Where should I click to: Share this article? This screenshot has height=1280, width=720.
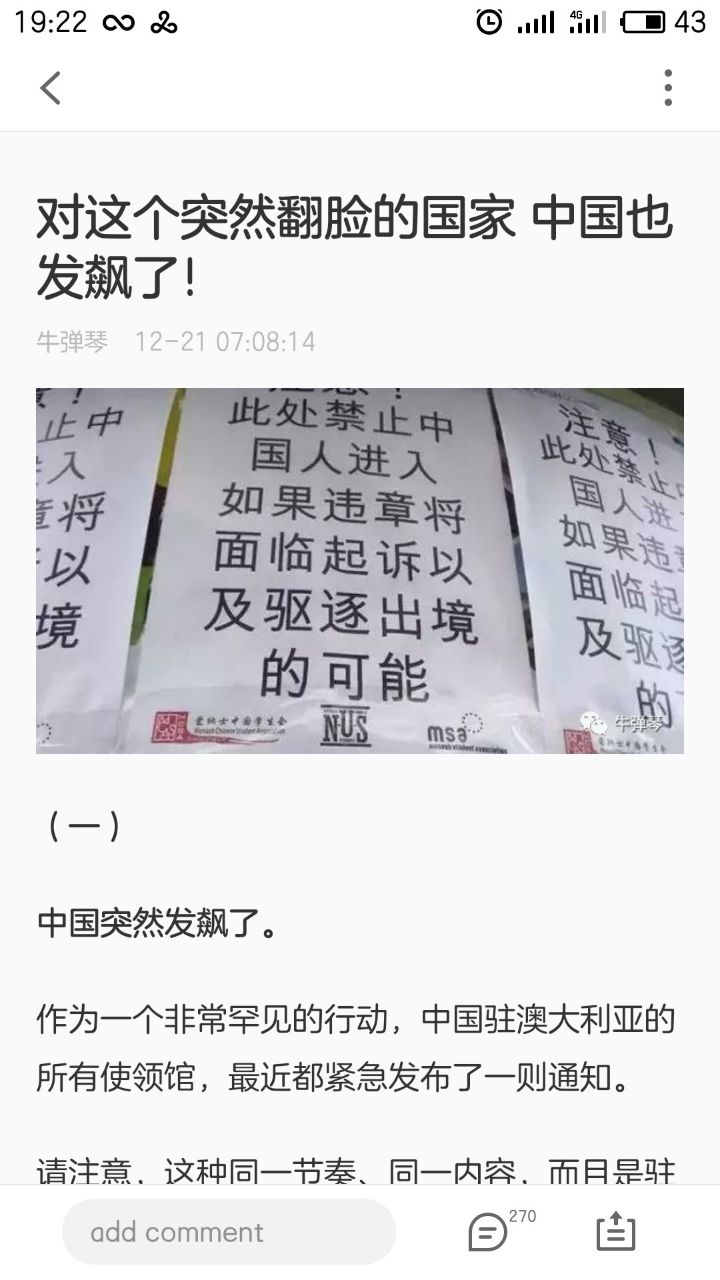[615, 1232]
